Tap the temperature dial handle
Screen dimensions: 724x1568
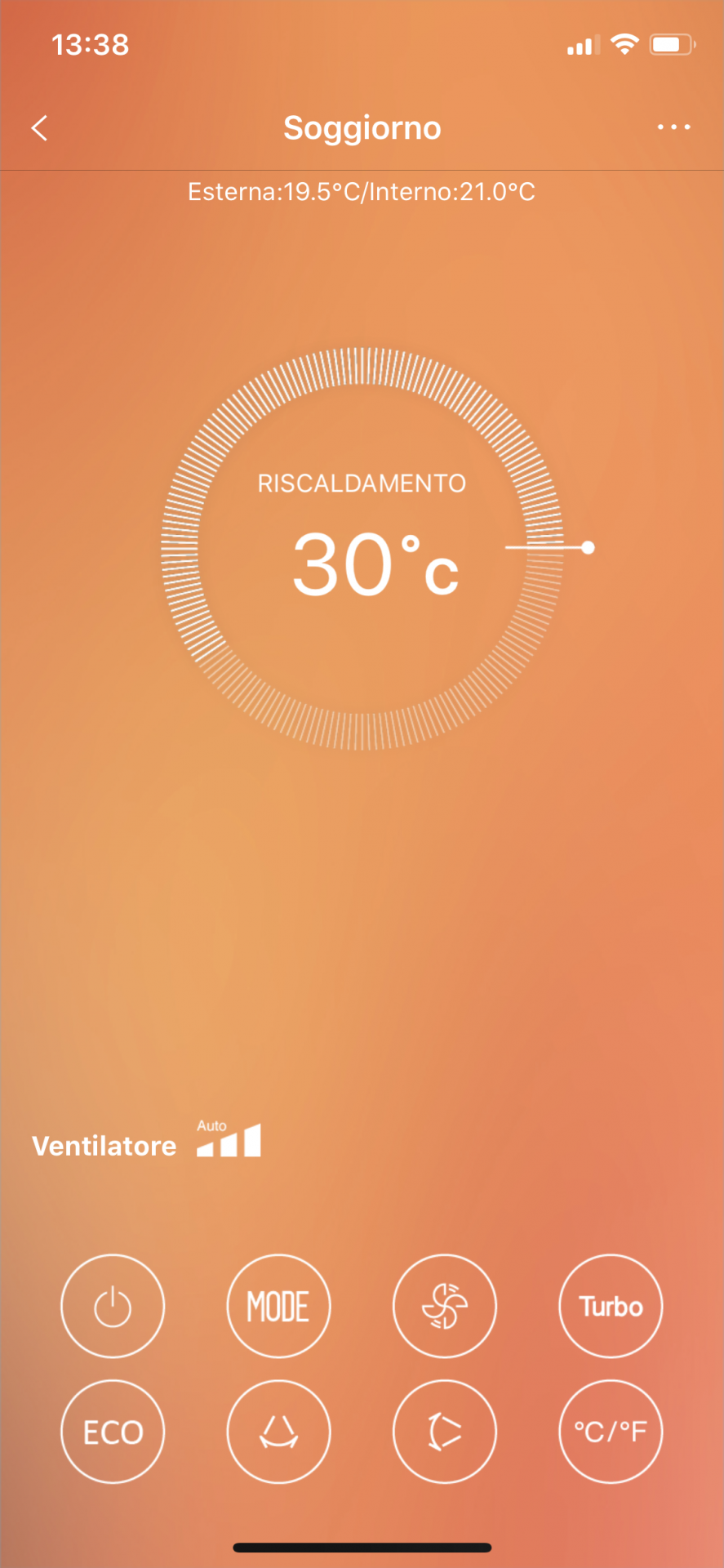coord(588,548)
